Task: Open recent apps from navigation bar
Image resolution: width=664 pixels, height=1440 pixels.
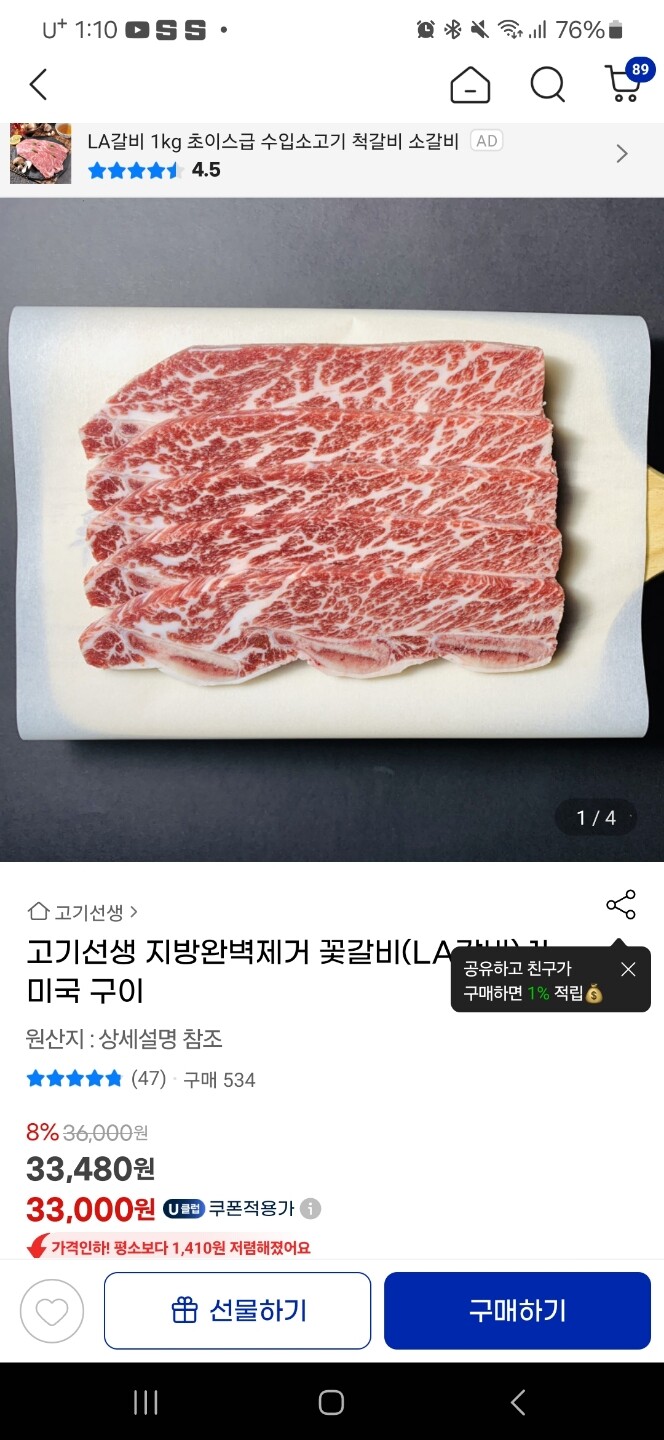Action: pyautogui.click(x=146, y=1403)
